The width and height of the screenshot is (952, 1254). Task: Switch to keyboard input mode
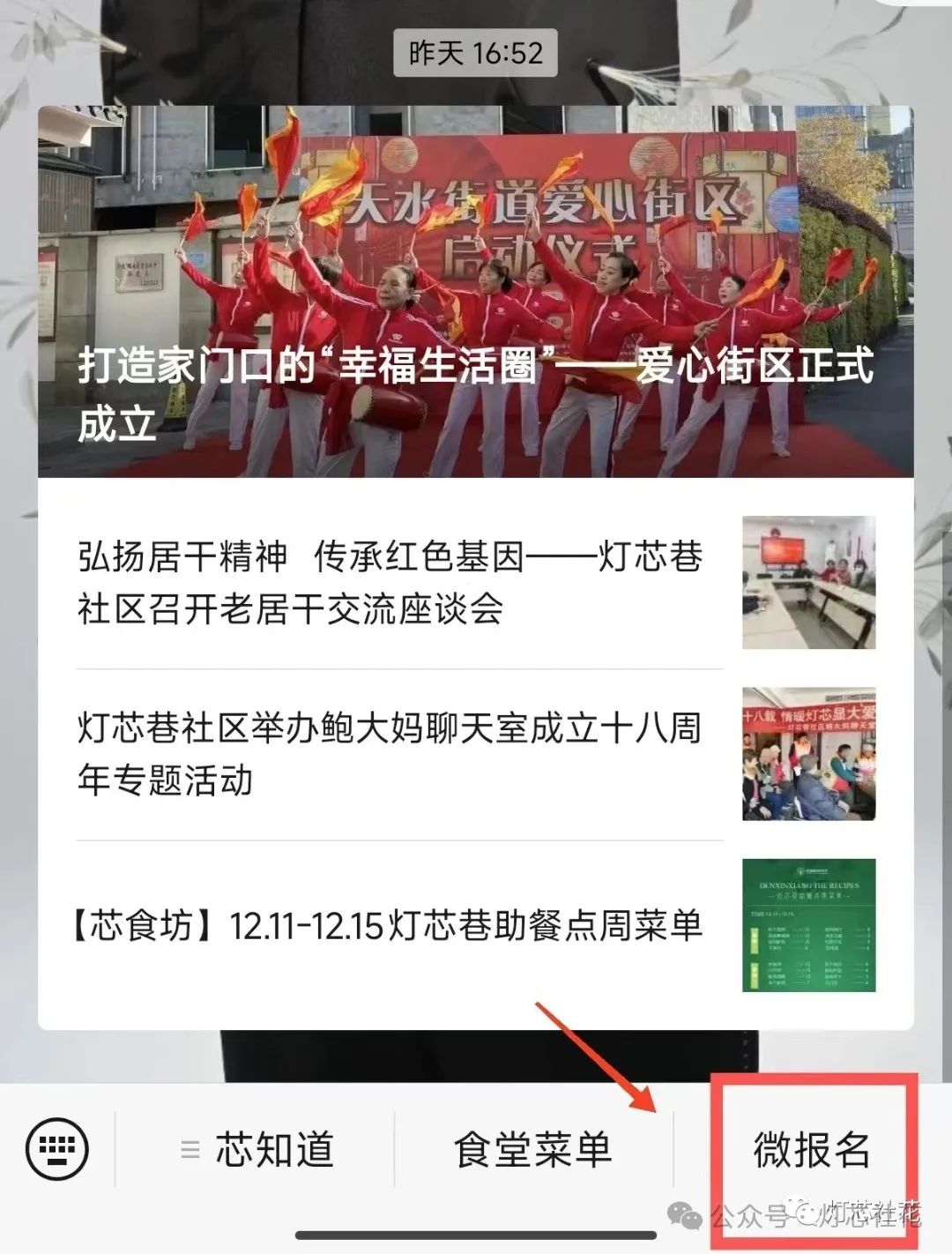58,1149
